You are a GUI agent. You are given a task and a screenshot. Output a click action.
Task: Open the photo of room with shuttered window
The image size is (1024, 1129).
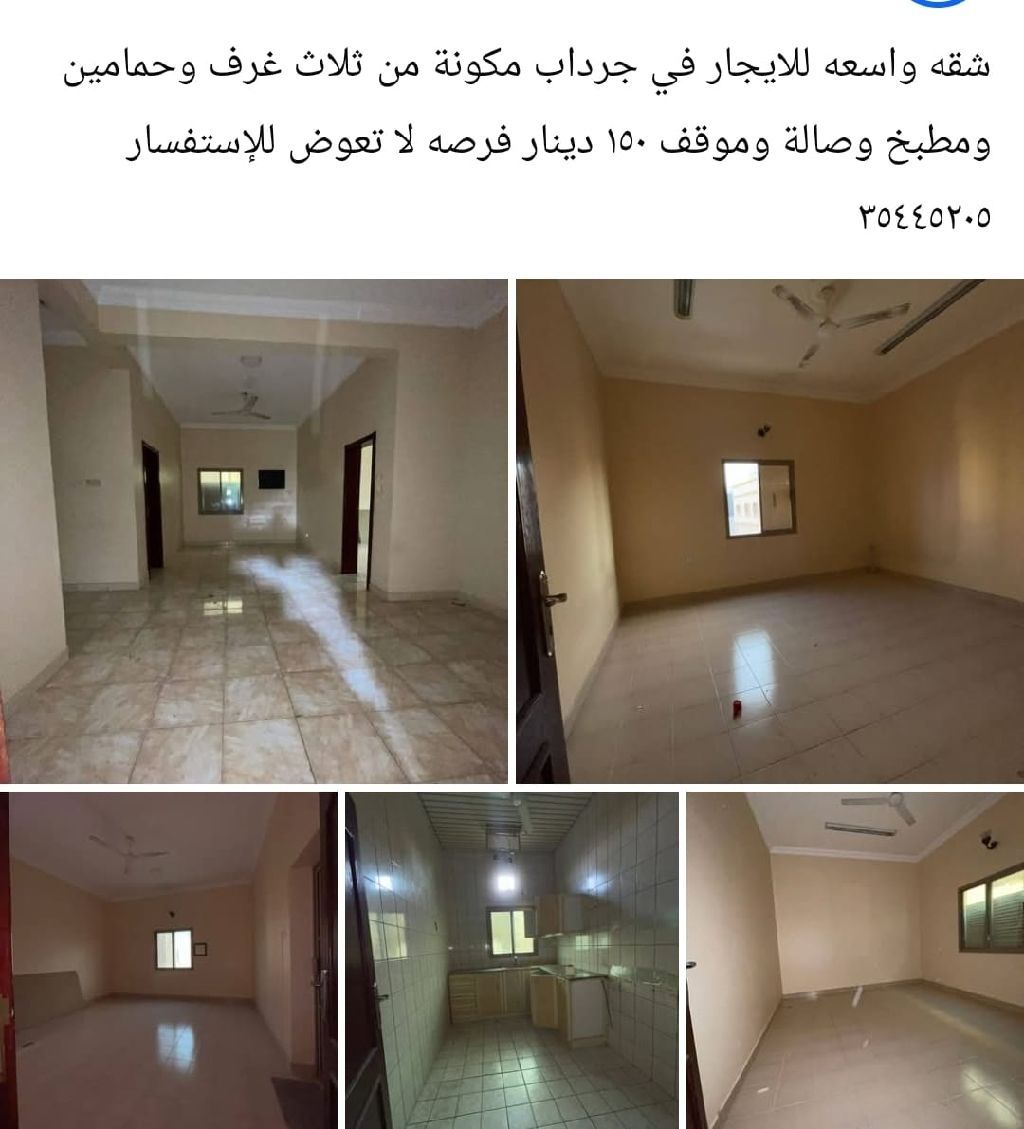pyautogui.click(x=855, y=960)
